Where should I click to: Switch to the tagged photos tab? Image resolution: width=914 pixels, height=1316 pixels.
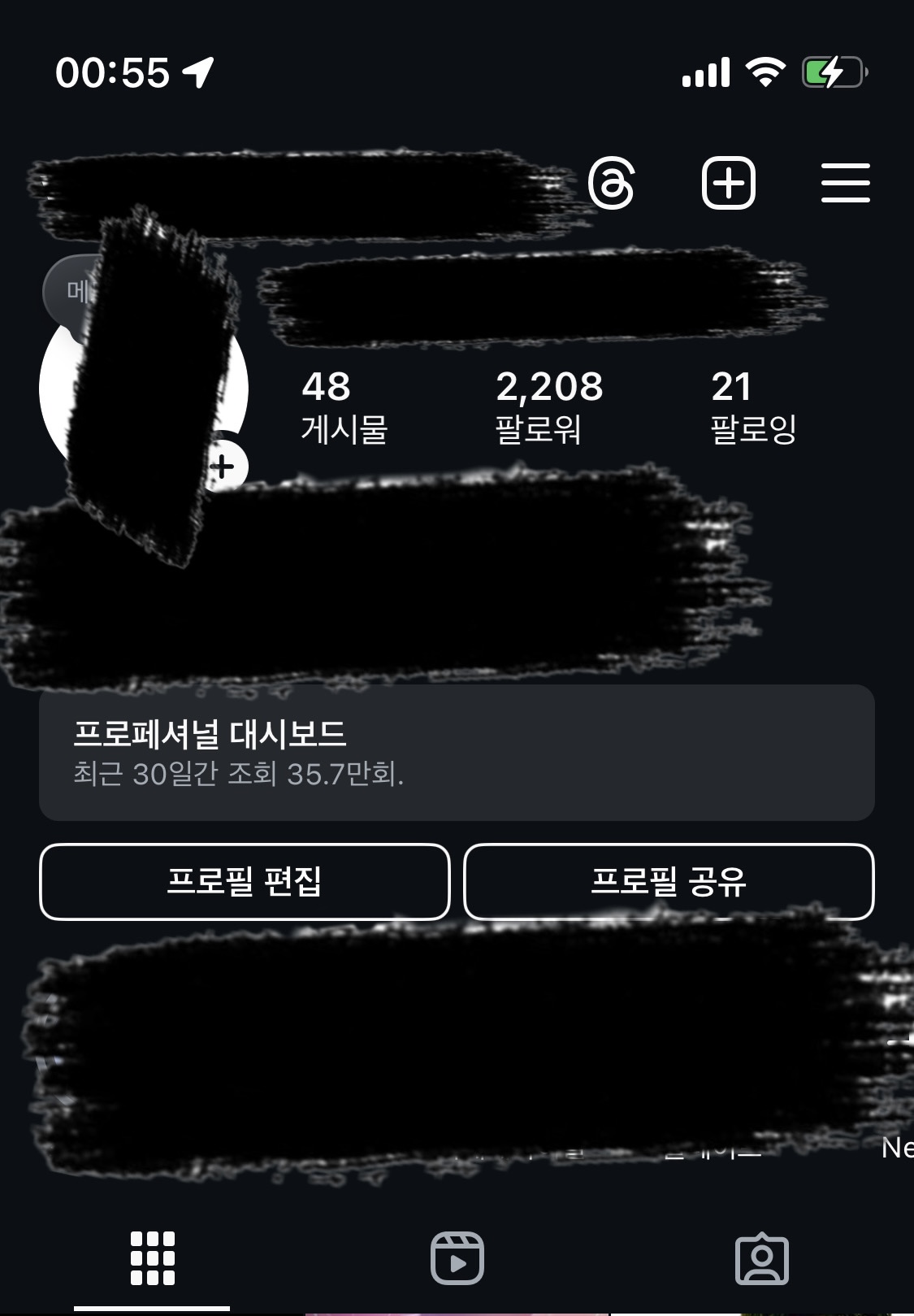761,1258
